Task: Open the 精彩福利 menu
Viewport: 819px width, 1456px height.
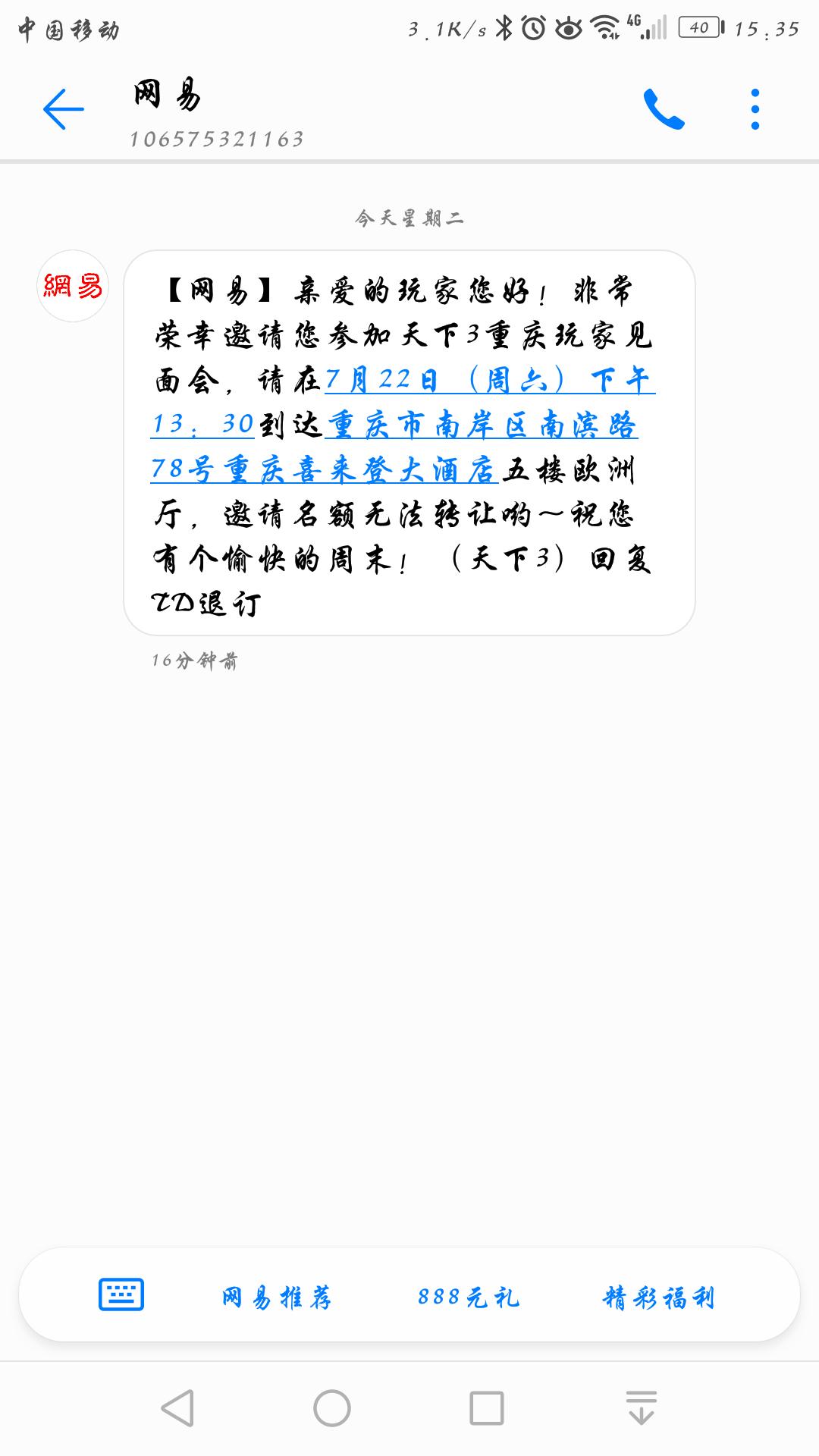Action: pos(659,1297)
